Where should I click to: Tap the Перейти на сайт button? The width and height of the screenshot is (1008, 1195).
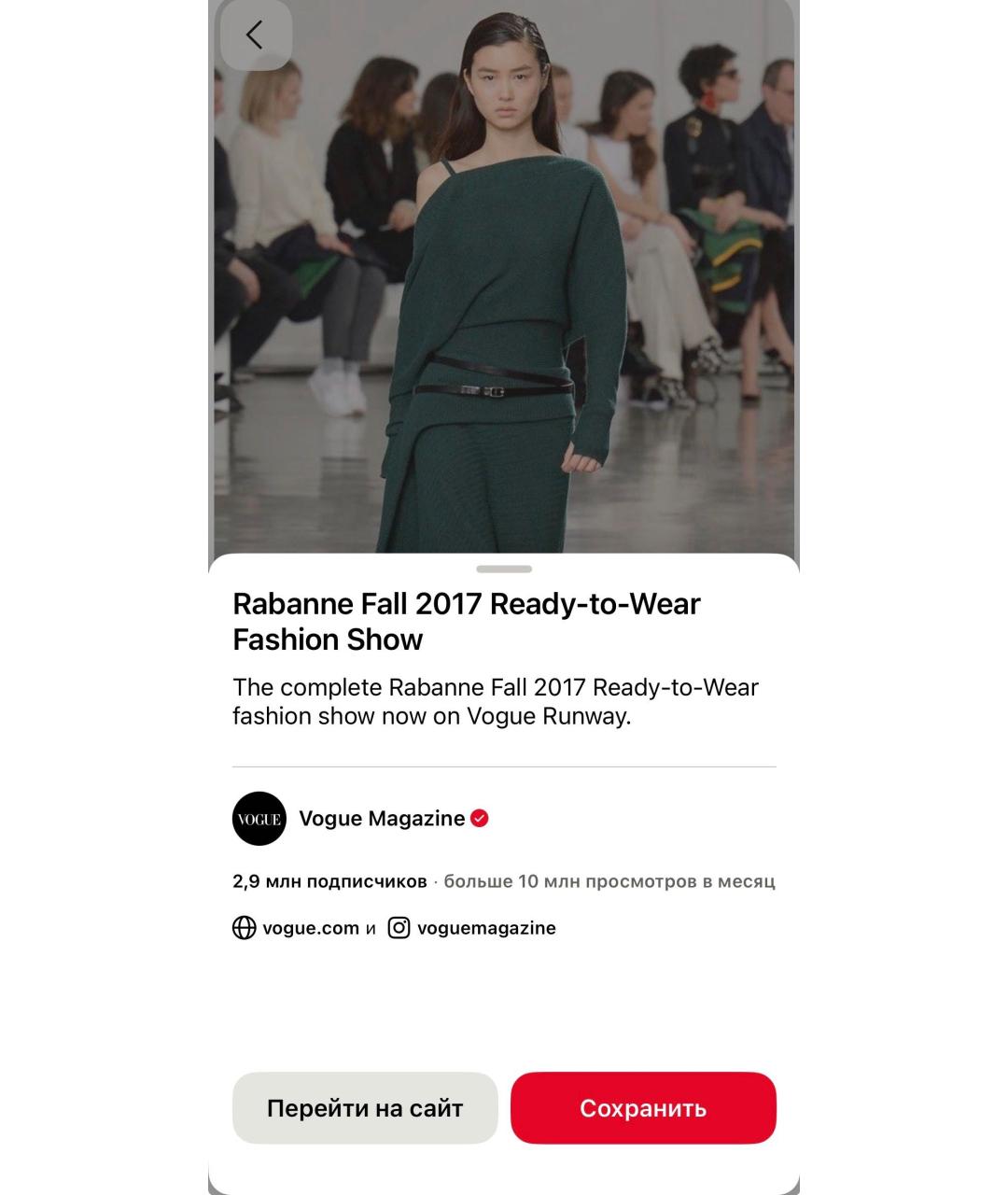pyautogui.click(x=365, y=1108)
